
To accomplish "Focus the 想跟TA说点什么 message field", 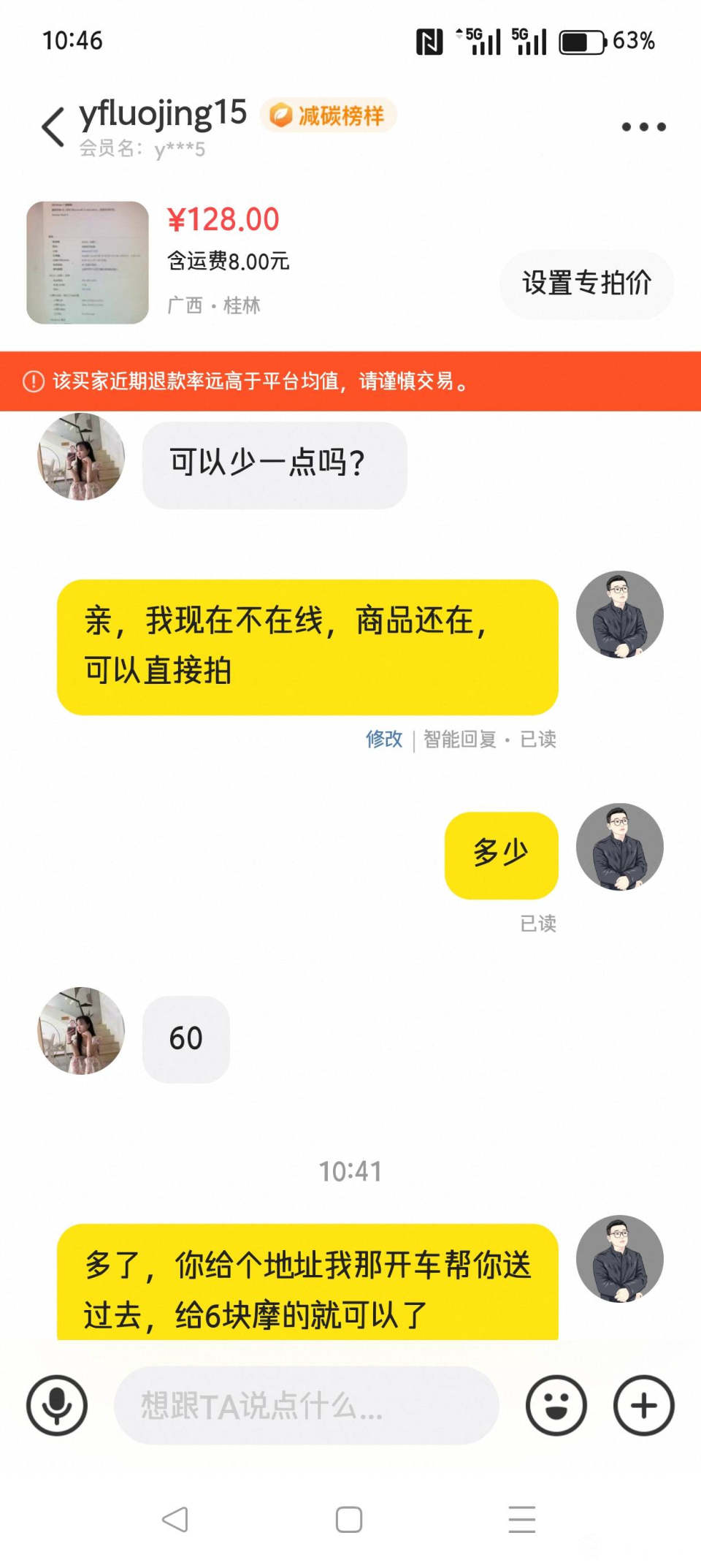I will pyautogui.click(x=307, y=1405).
